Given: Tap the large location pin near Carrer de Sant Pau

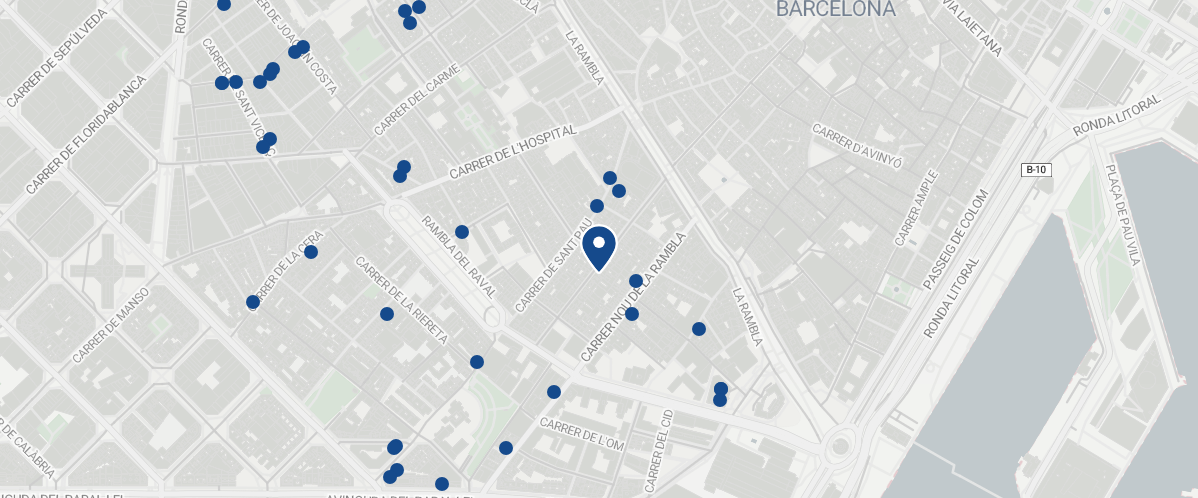Looking at the screenshot, I should tap(598, 246).
